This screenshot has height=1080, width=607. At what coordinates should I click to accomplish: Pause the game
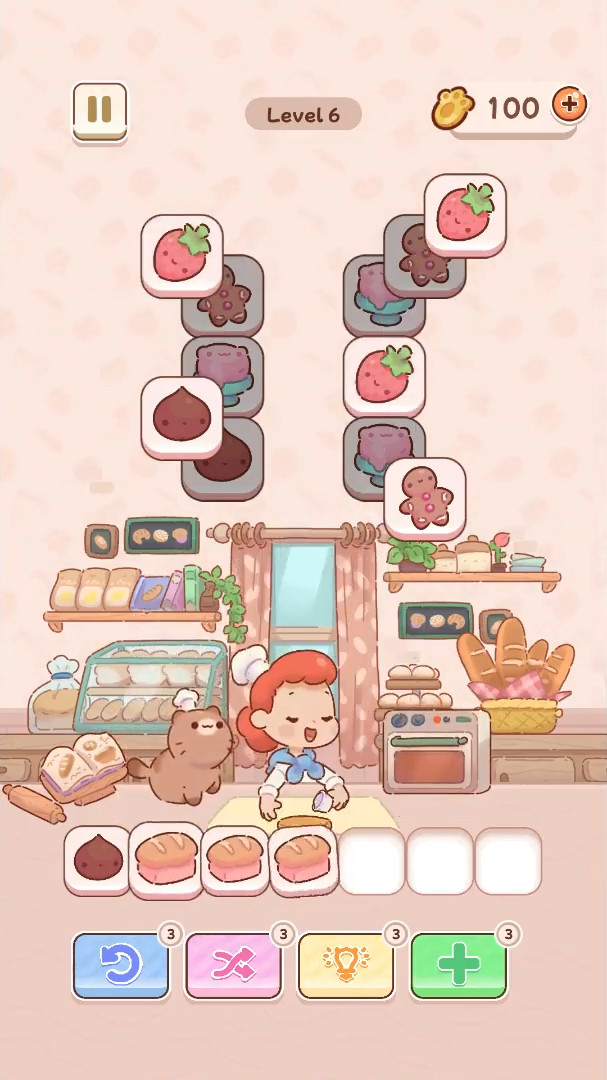(99, 109)
